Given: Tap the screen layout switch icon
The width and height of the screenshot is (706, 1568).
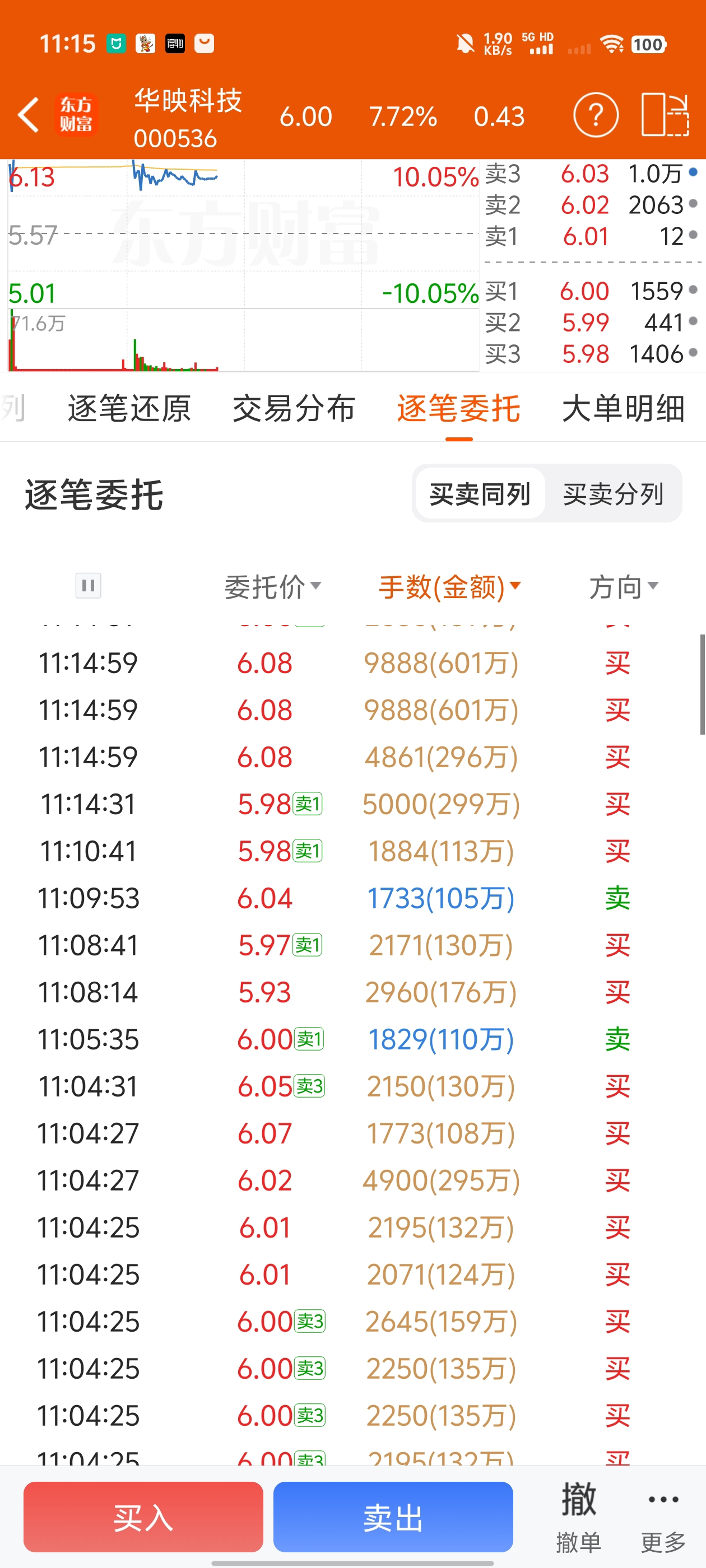Looking at the screenshot, I should (x=665, y=115).
